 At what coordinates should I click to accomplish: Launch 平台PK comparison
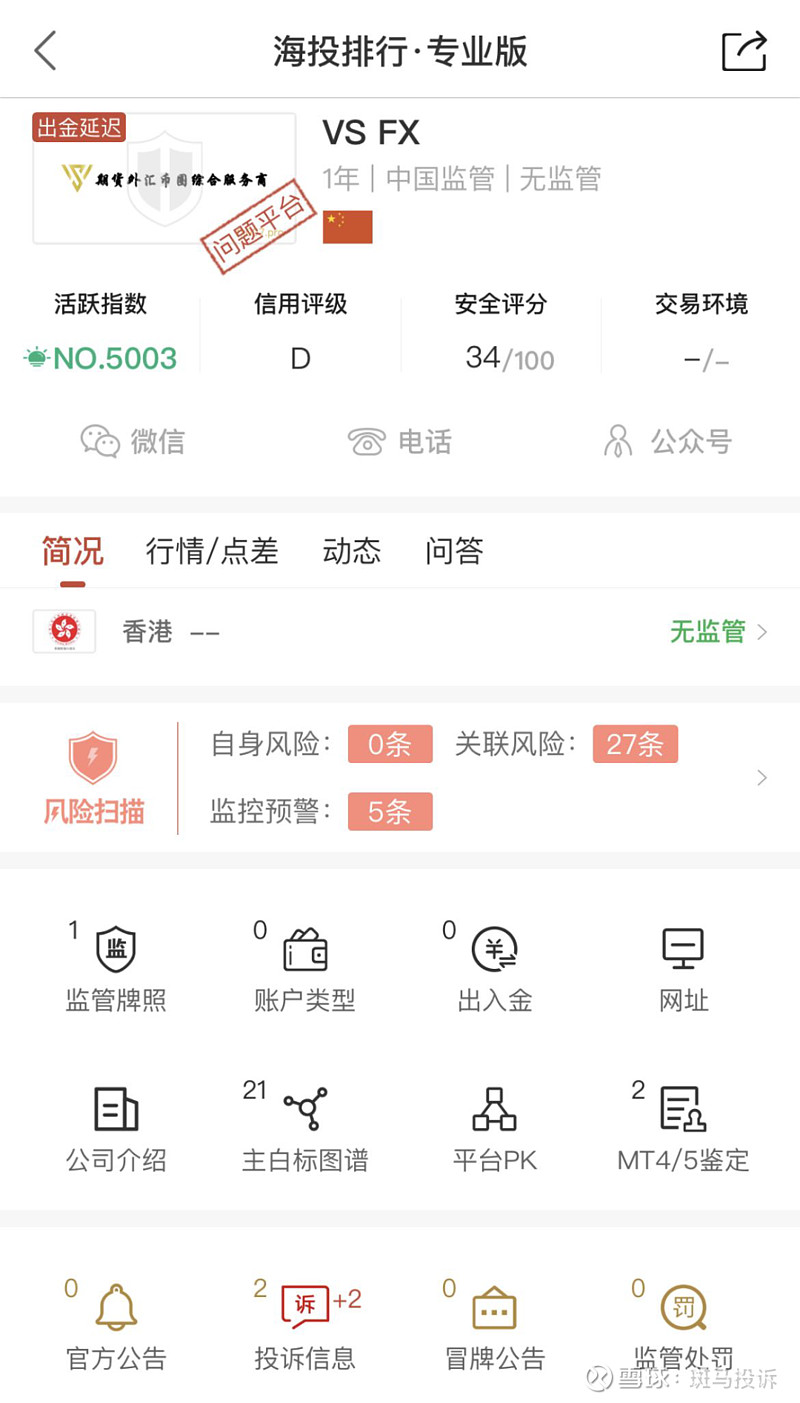(x=495, y=1130)
